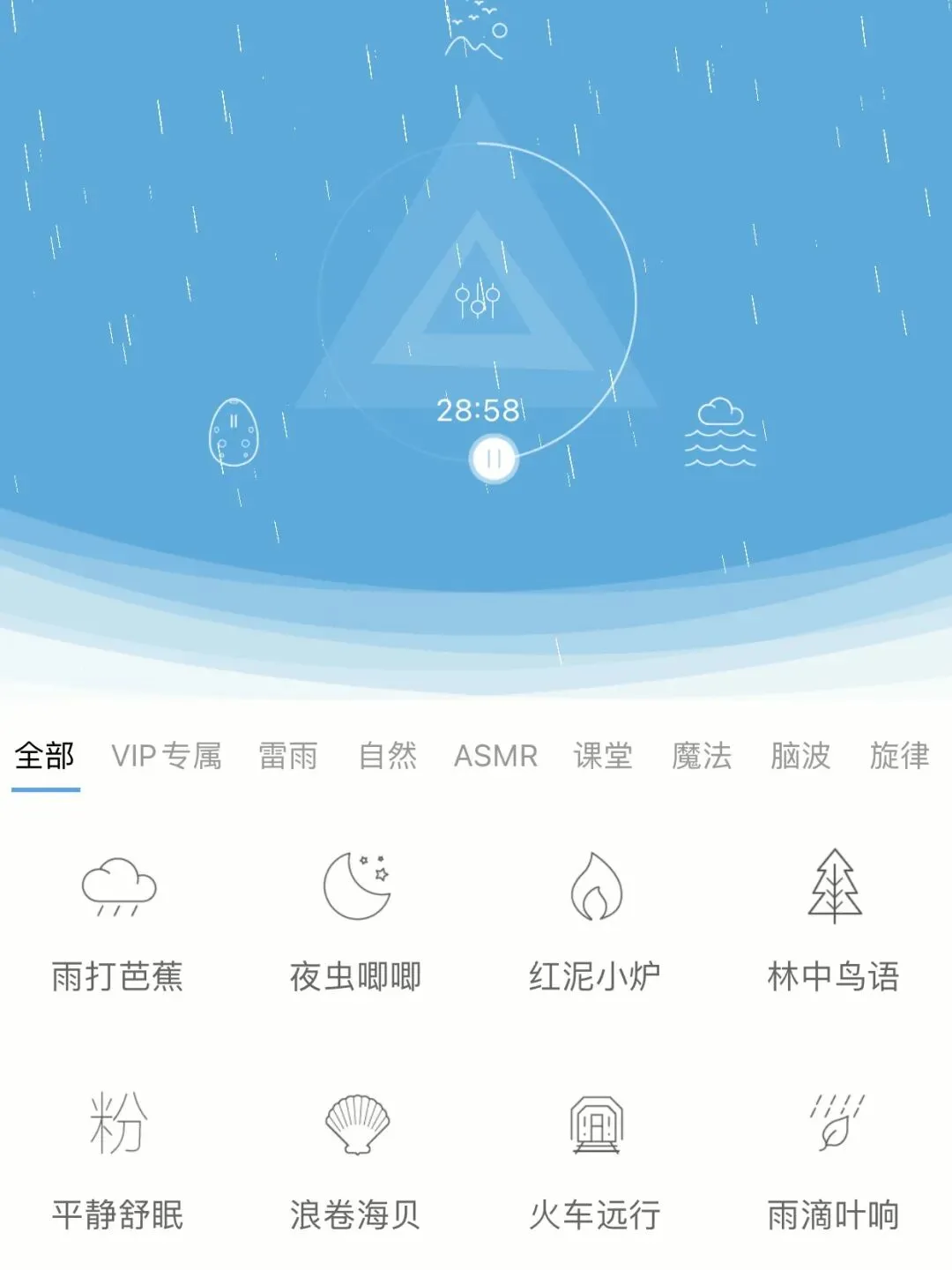The width and height of the screenshot is (952, 1270).
Task: Switch to the 雷雨 tab
Action: 288,756
